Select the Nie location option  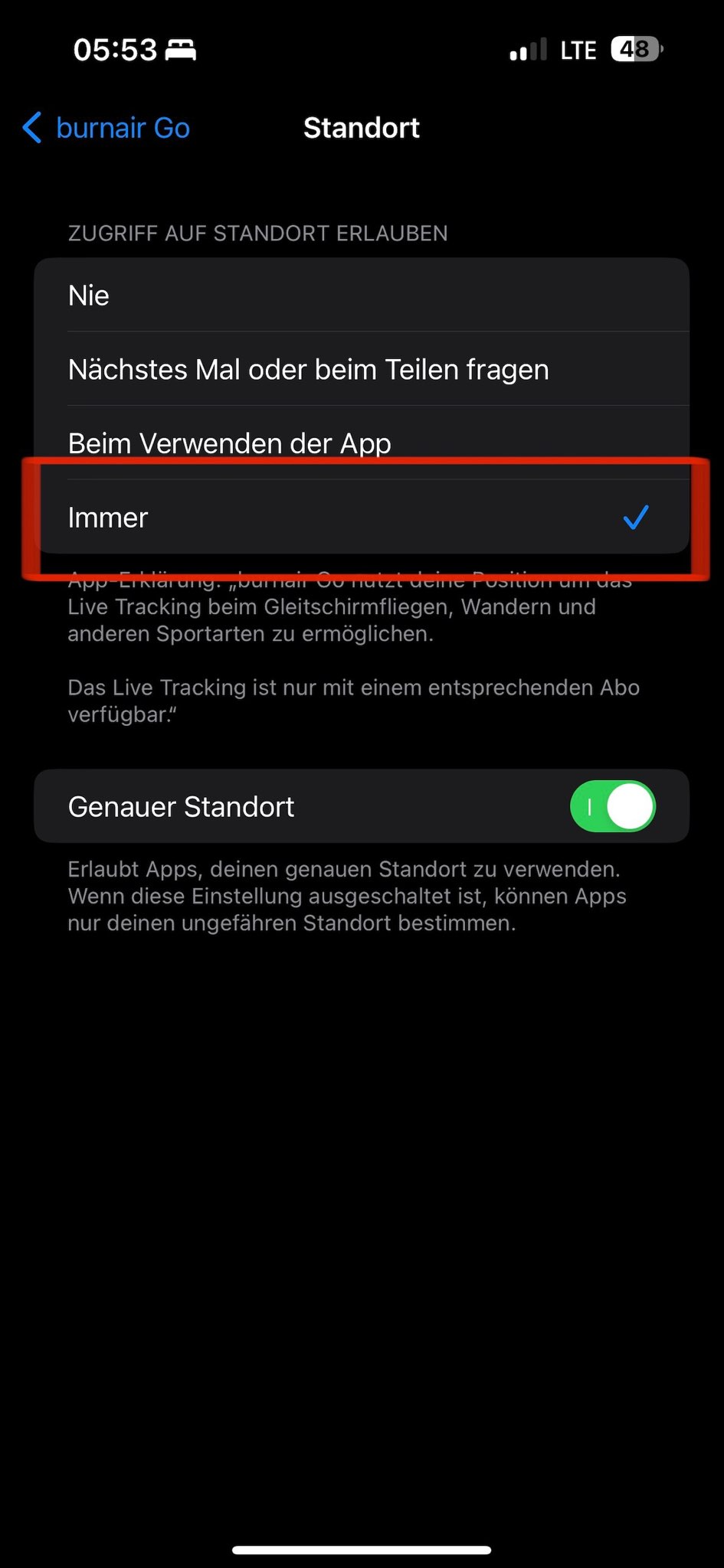point(362,295)
